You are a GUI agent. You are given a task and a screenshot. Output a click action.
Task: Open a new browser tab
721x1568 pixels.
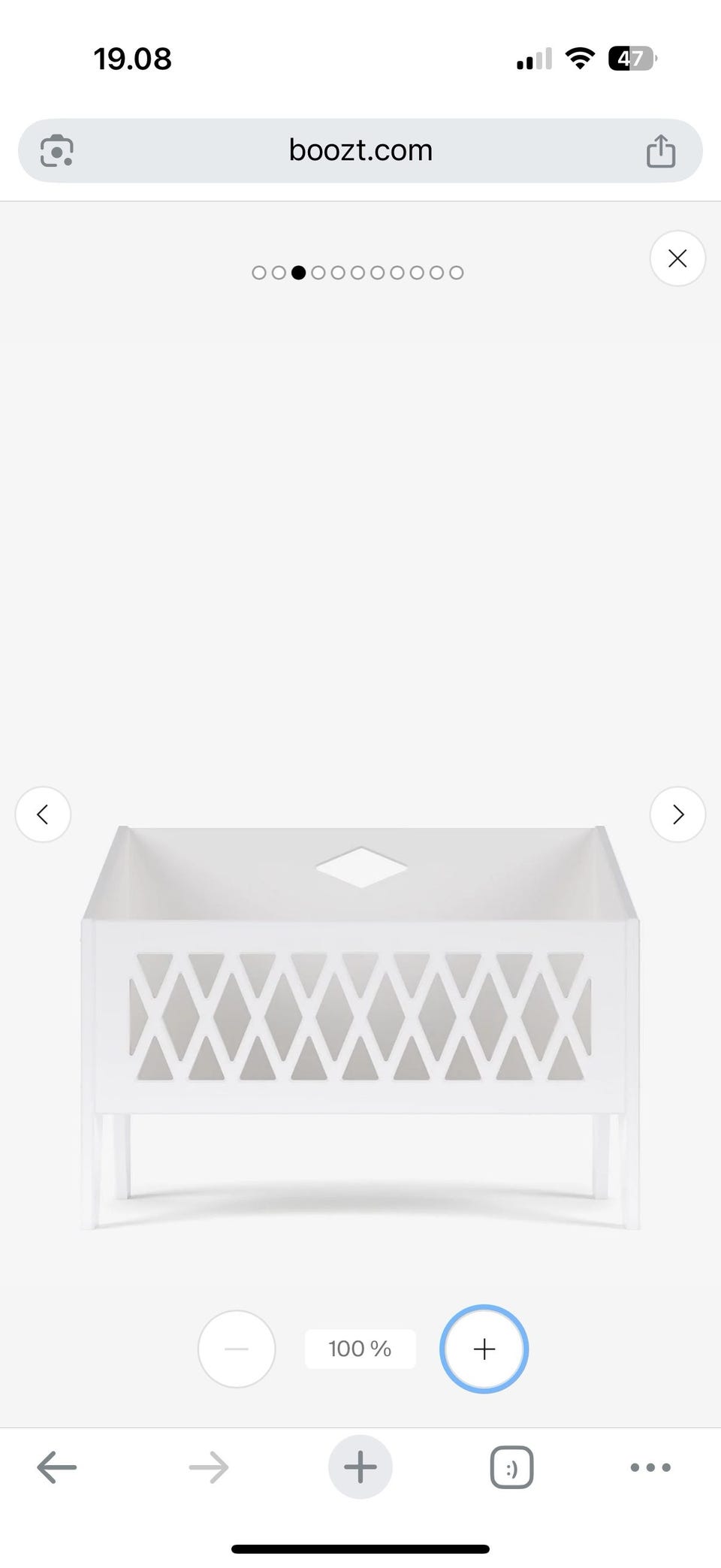click(360, 1467)
